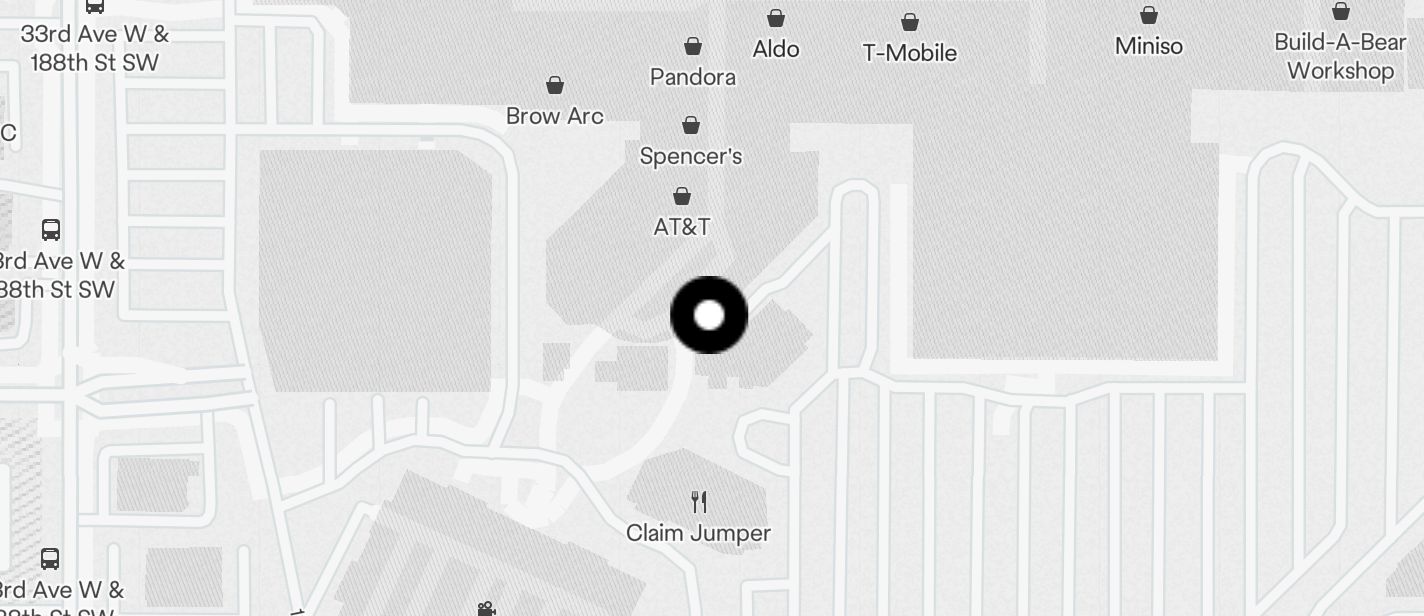Select the Claim Jumper restaurant marker
1424x616 pixels.
point(699,502)
